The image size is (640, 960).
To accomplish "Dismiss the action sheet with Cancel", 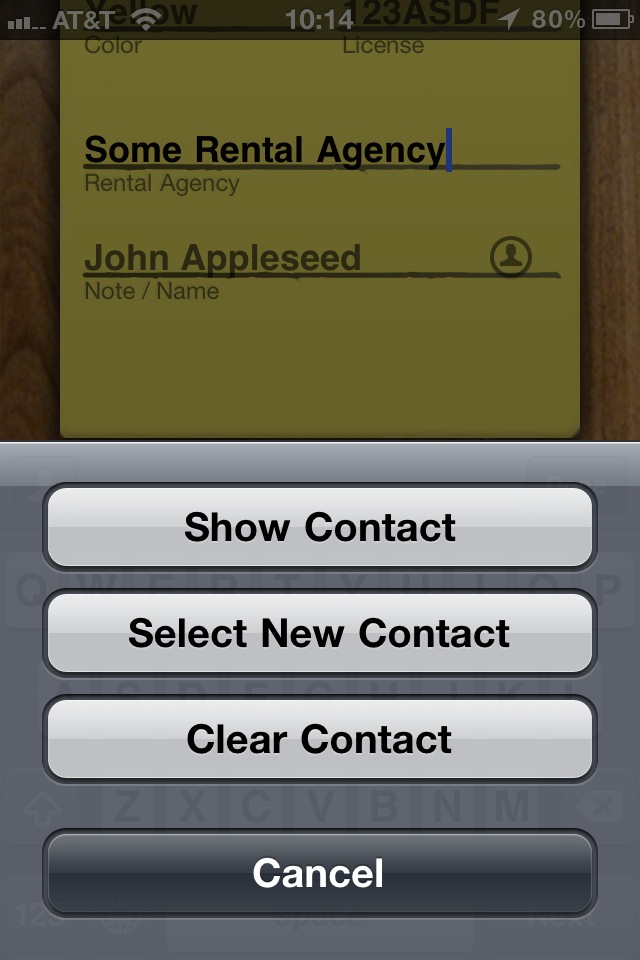I will click(x=320, y=873).
